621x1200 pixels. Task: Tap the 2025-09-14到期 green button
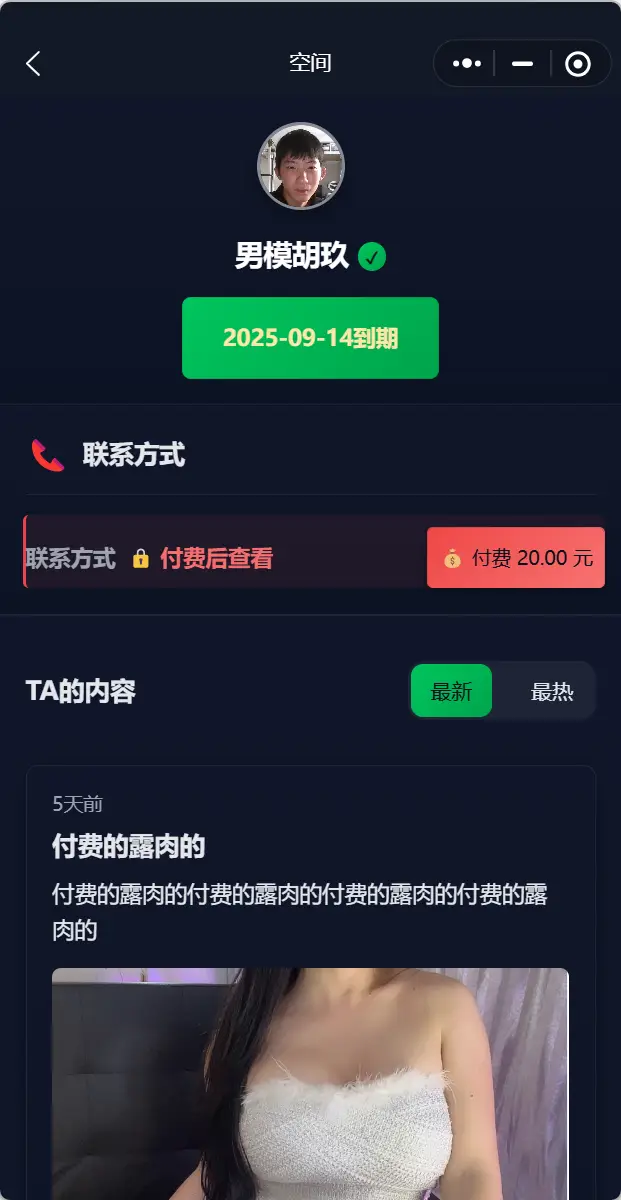coord(310,338)
